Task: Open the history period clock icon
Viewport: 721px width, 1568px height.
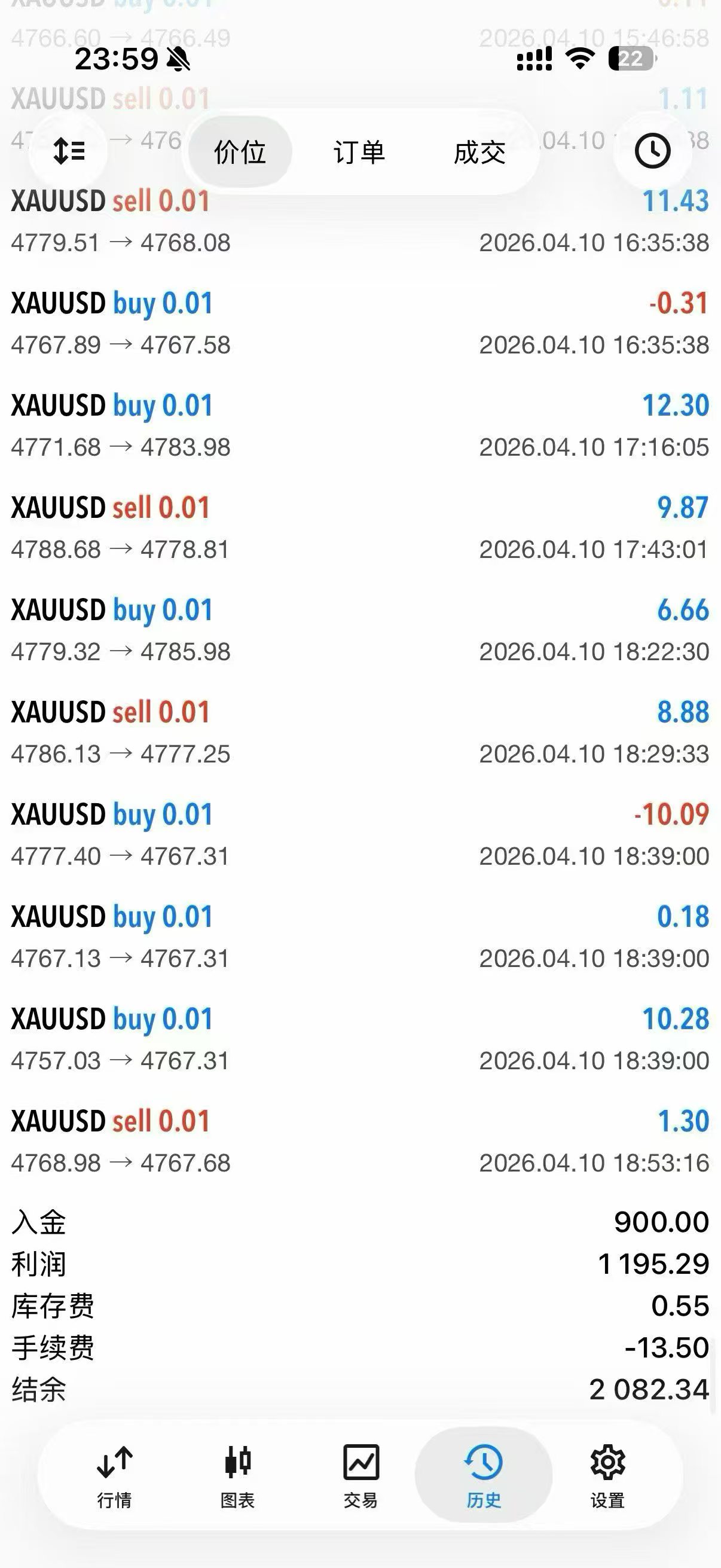Action: 652,151
